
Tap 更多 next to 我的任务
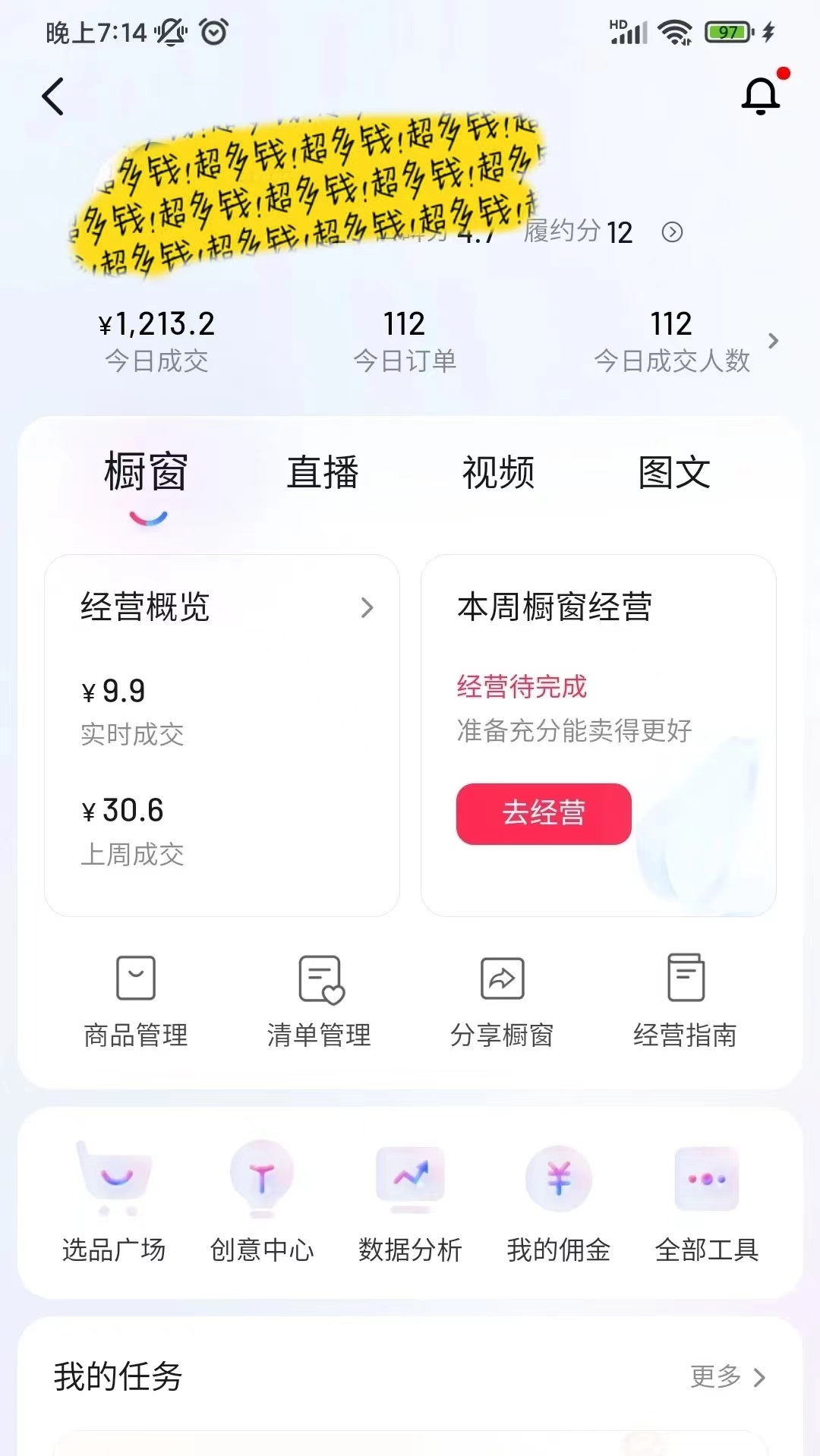tap(727, 1376)
